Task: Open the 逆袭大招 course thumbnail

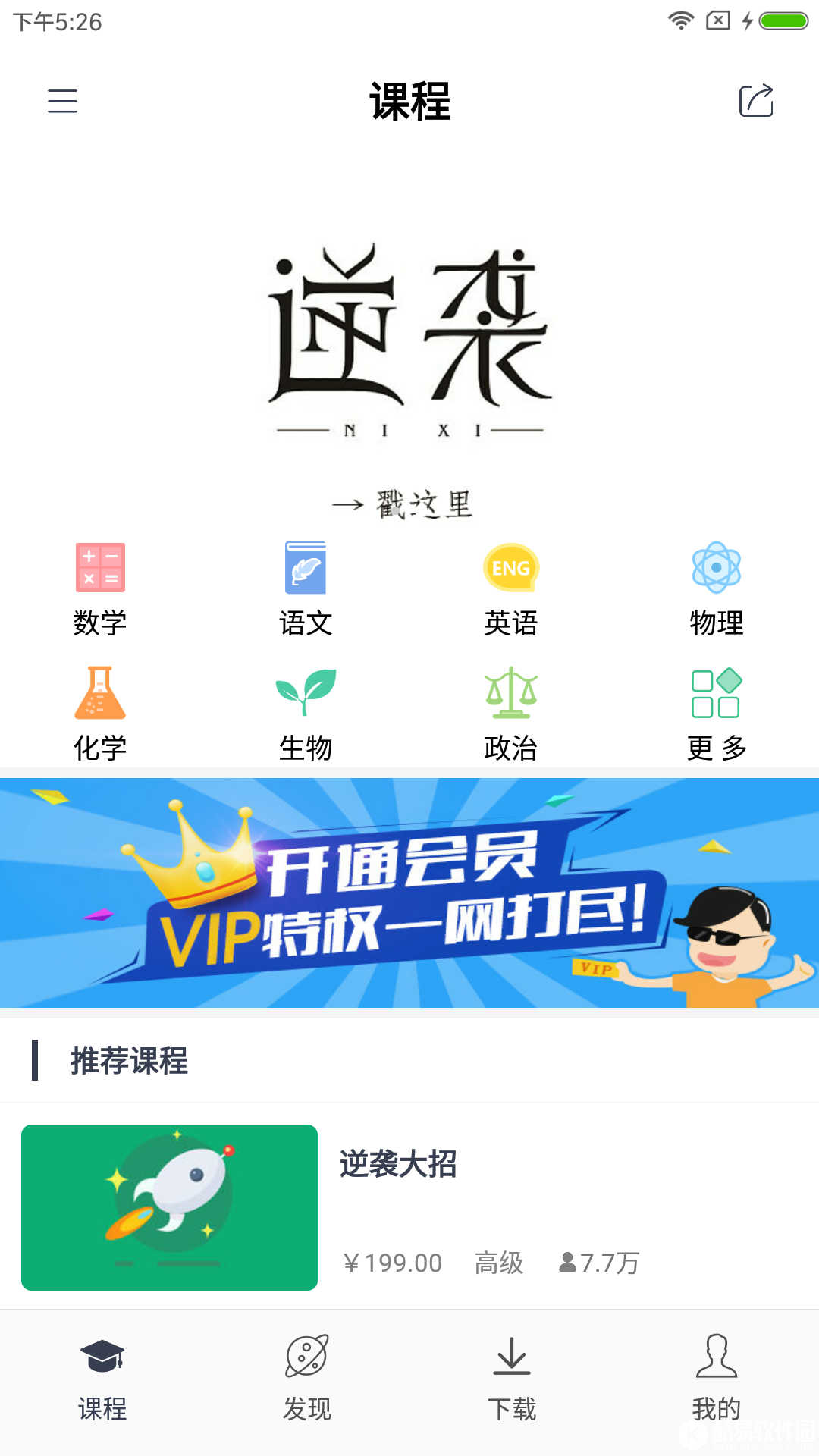Action: tap(168, 1210)
